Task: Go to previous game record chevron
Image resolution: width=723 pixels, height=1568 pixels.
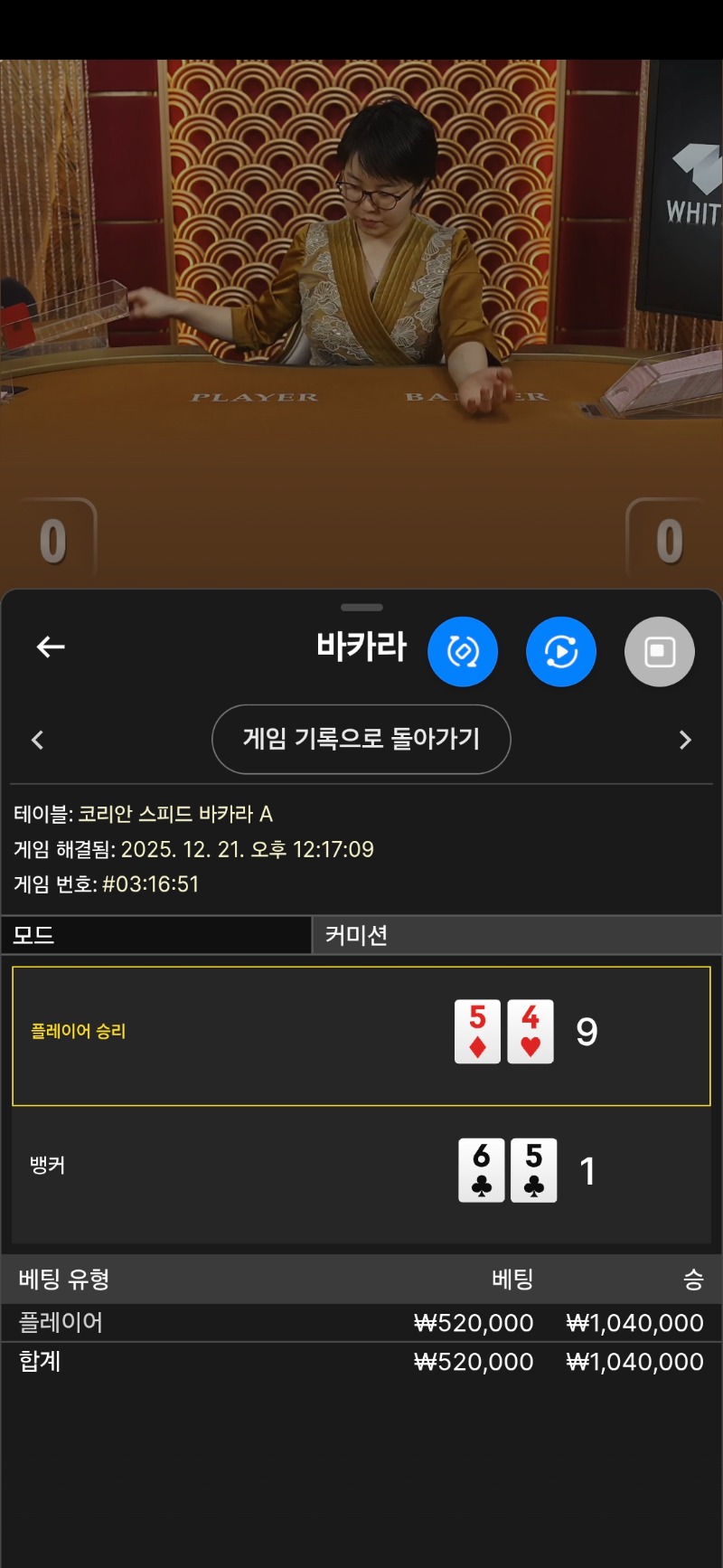Action: click(37, 740)
